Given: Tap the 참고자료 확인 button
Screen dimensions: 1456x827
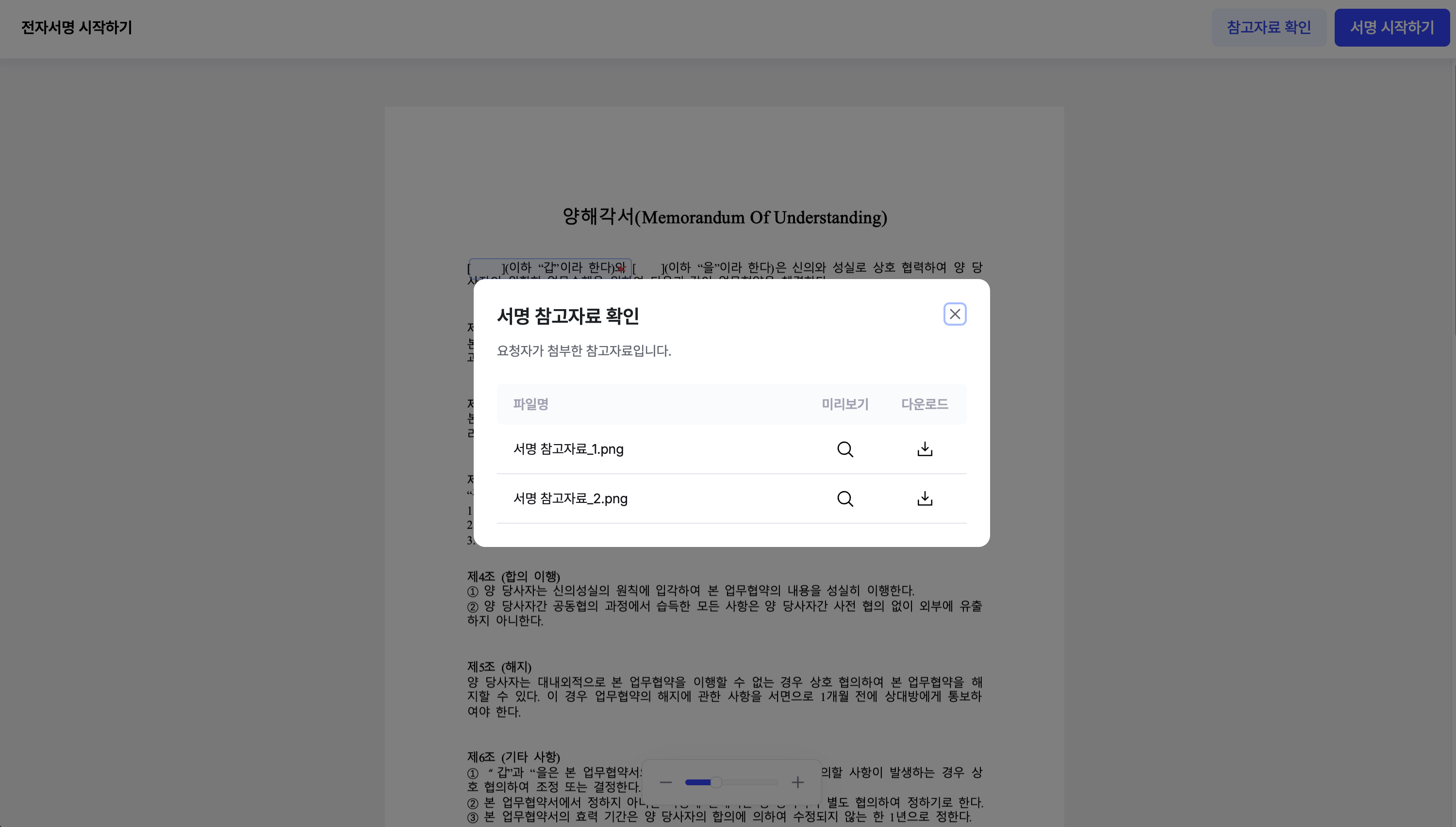Looking at the screenshot, I should (1269, 27).
